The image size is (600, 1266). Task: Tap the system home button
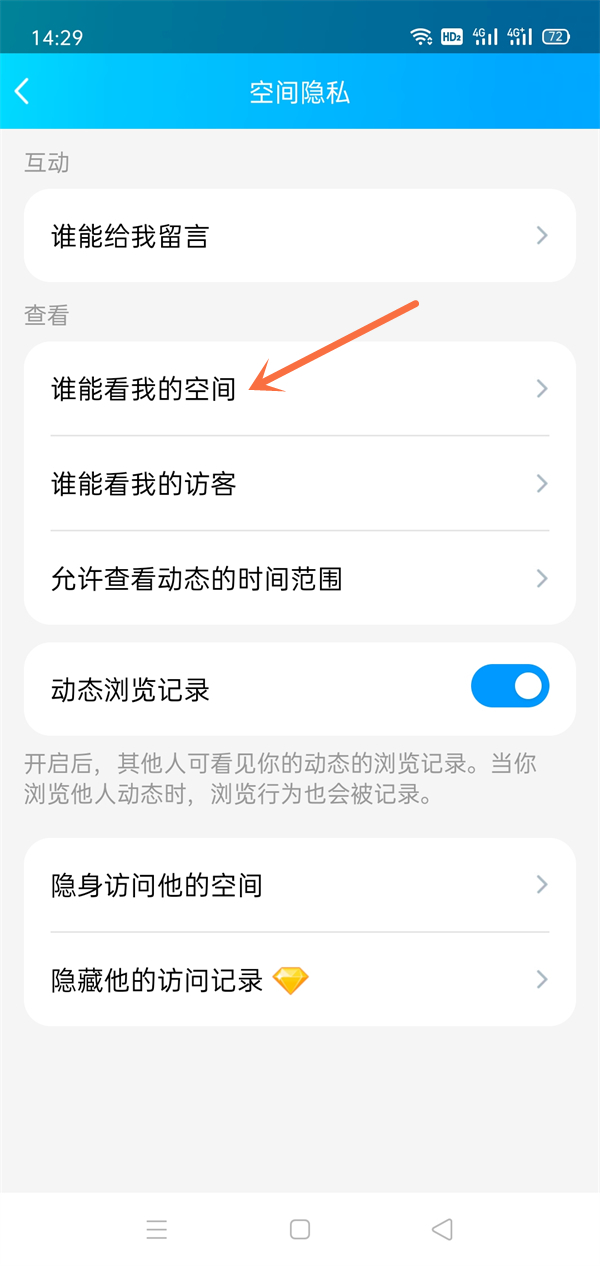coord(300,1229)
